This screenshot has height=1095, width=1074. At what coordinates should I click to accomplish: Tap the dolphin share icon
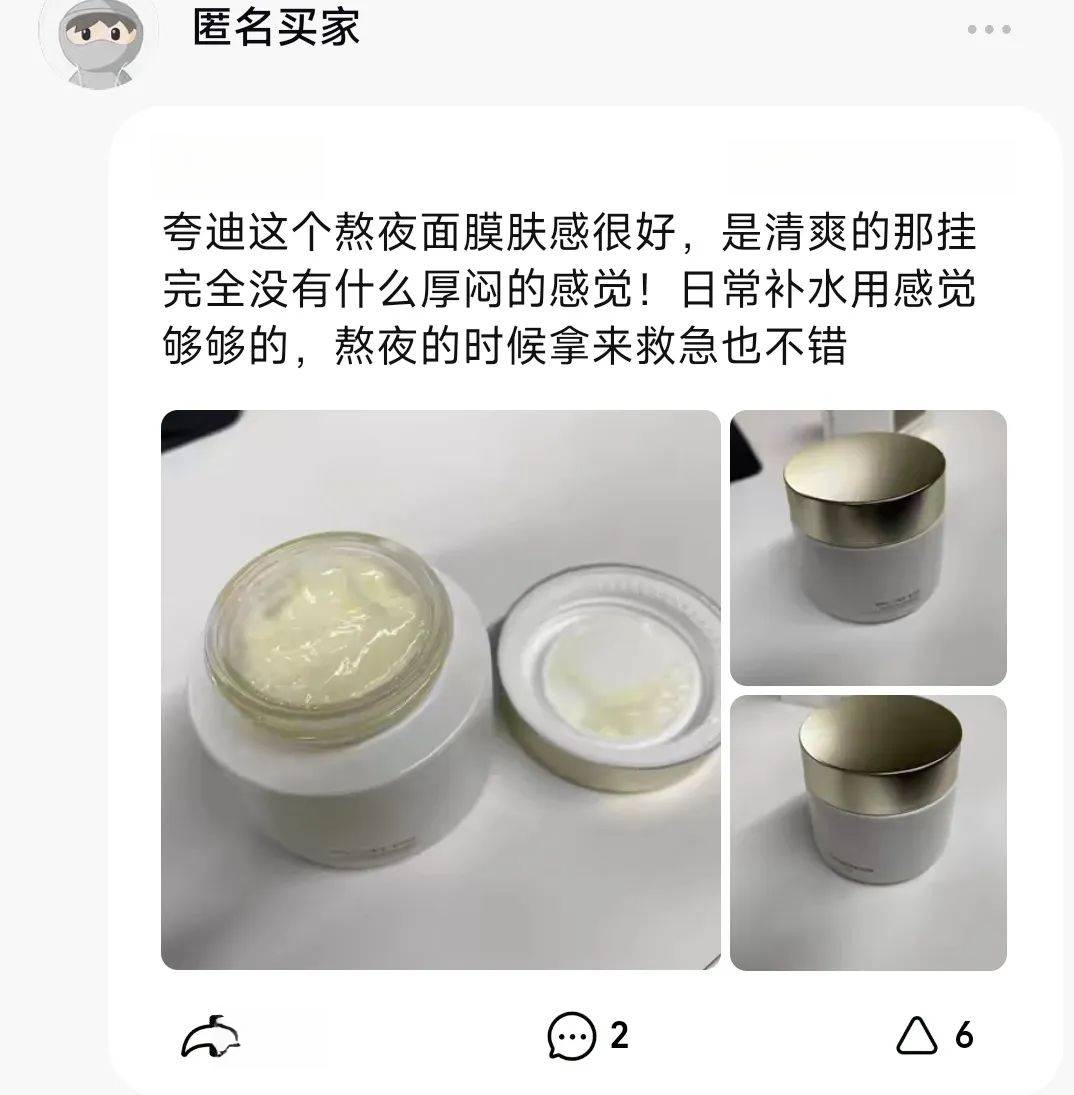click(212, 1036)
